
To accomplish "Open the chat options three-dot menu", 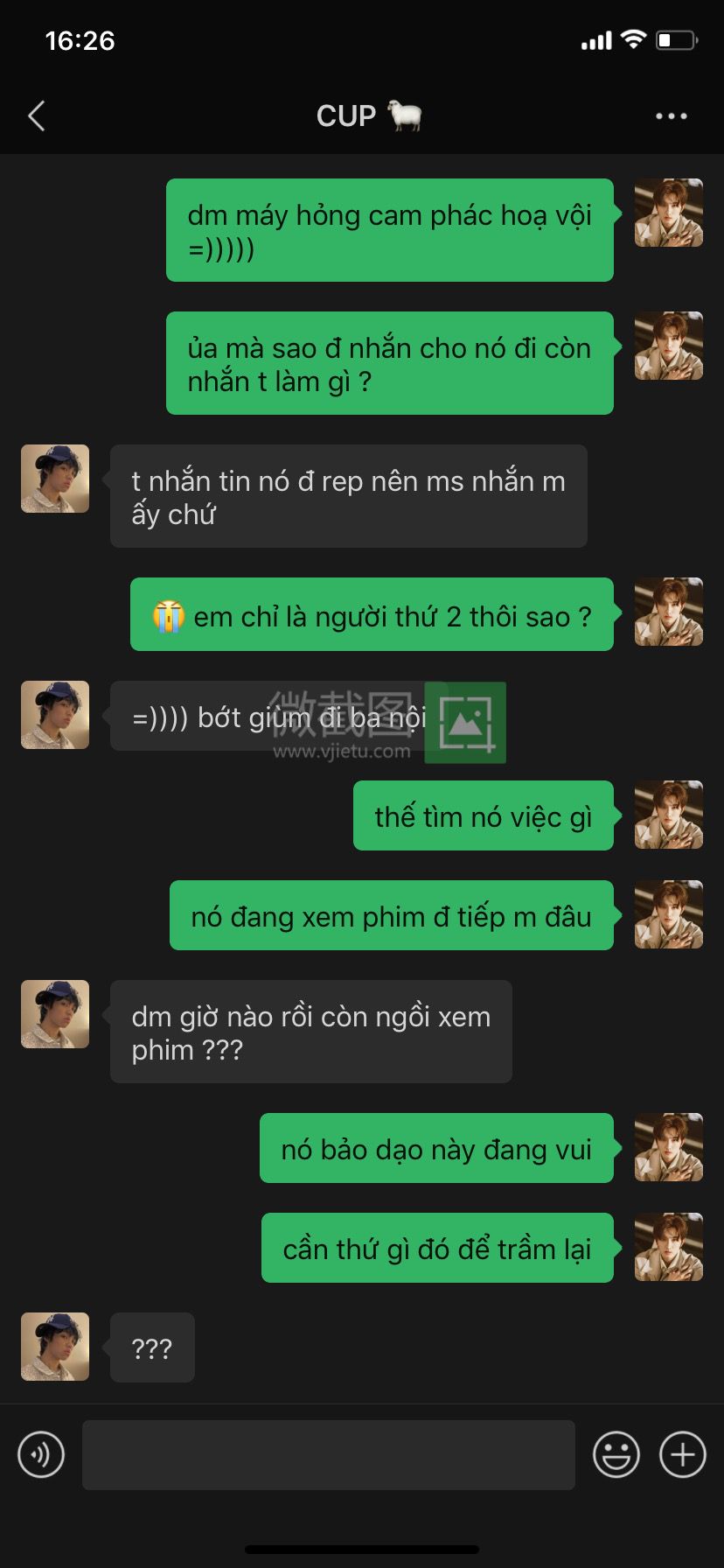I will click(x=671, y=115).
